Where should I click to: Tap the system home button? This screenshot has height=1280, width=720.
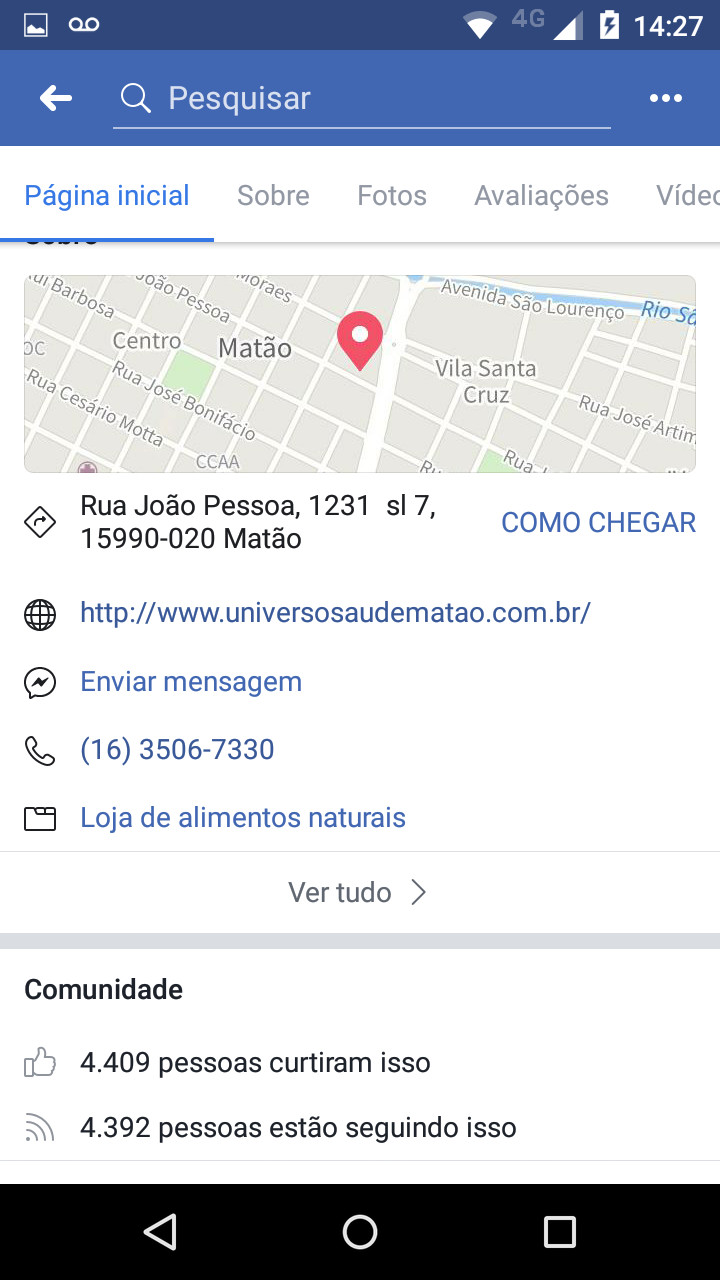coord(360,1232)
